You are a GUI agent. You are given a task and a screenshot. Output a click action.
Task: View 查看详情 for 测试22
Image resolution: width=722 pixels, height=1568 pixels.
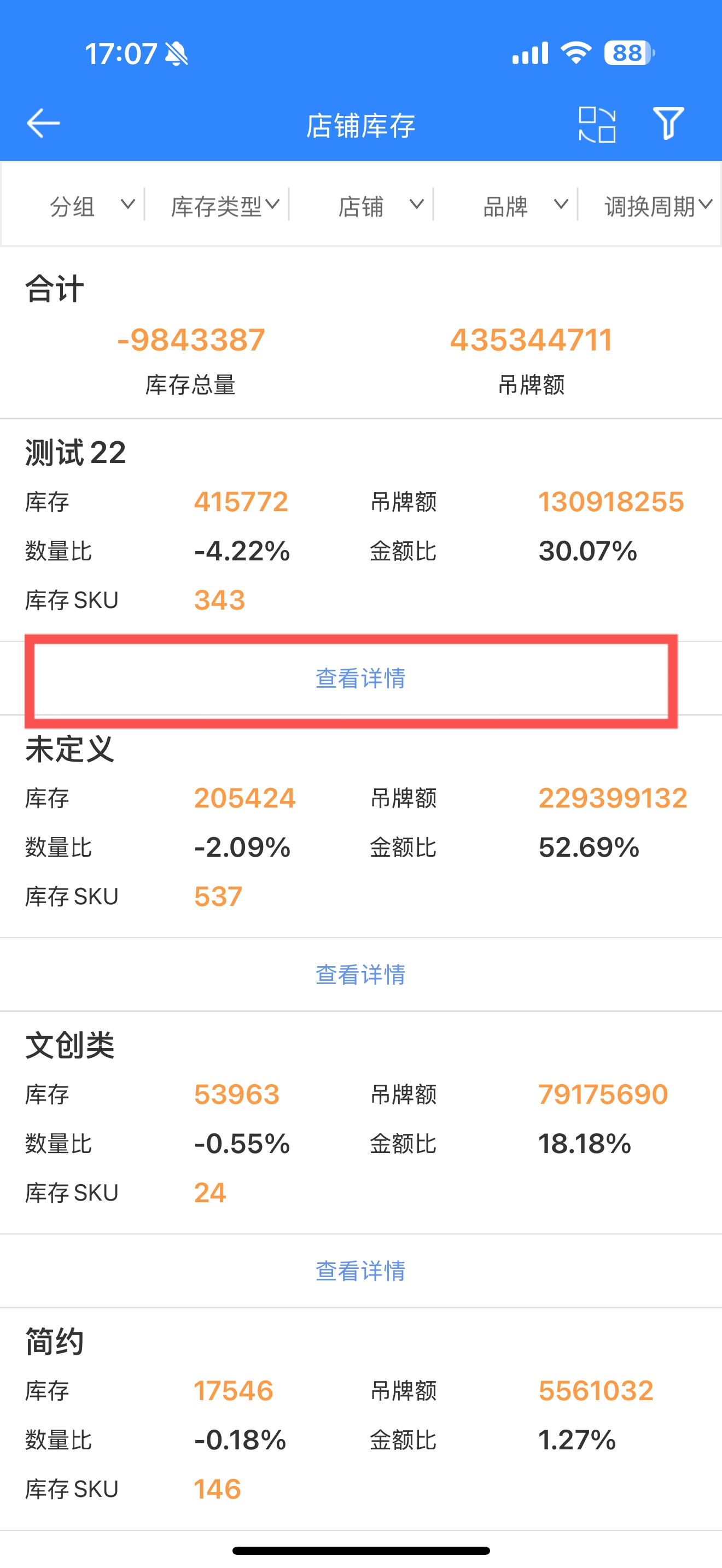click(360, 678)
